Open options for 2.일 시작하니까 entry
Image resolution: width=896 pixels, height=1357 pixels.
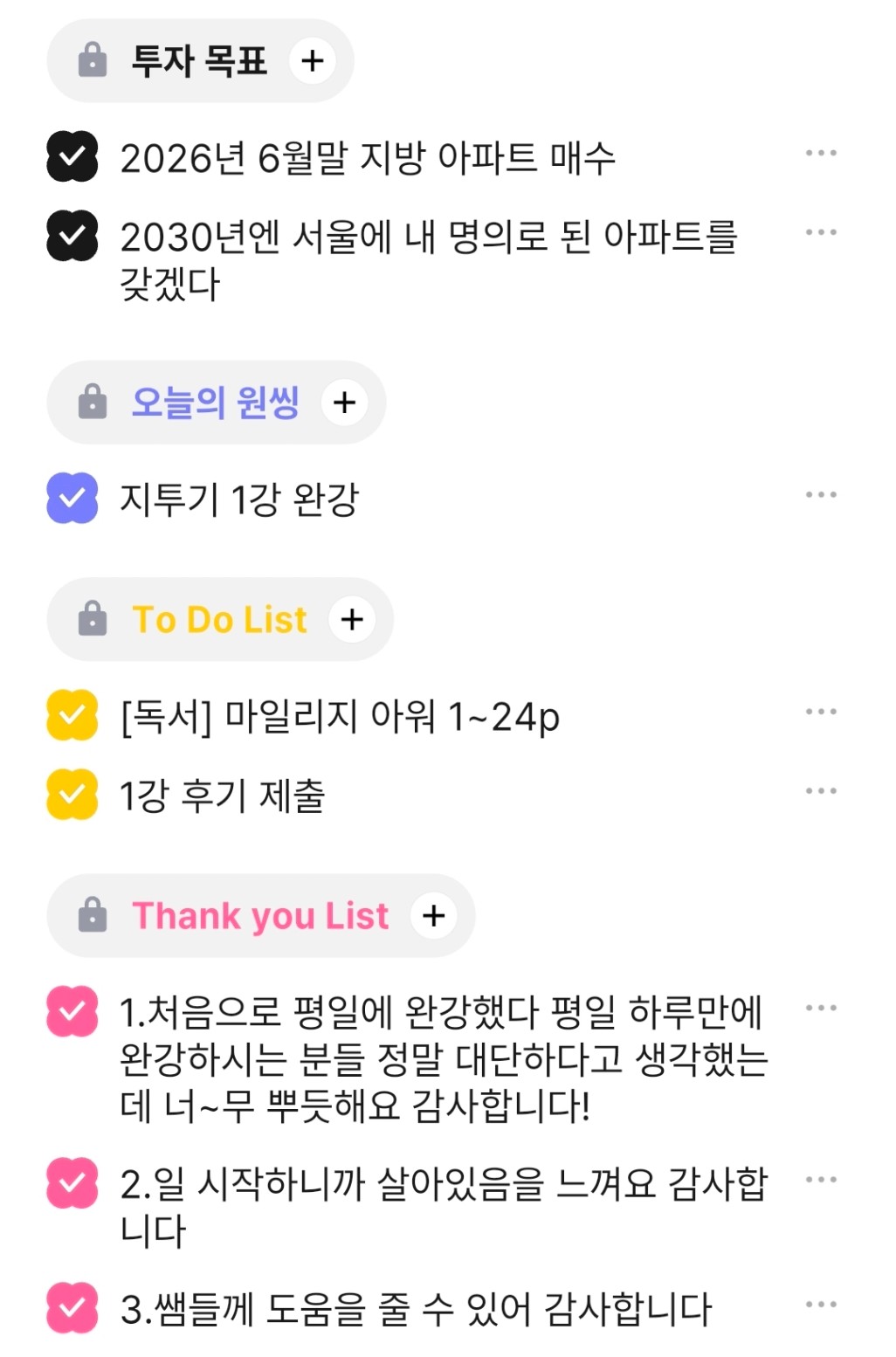(821, 1180)
